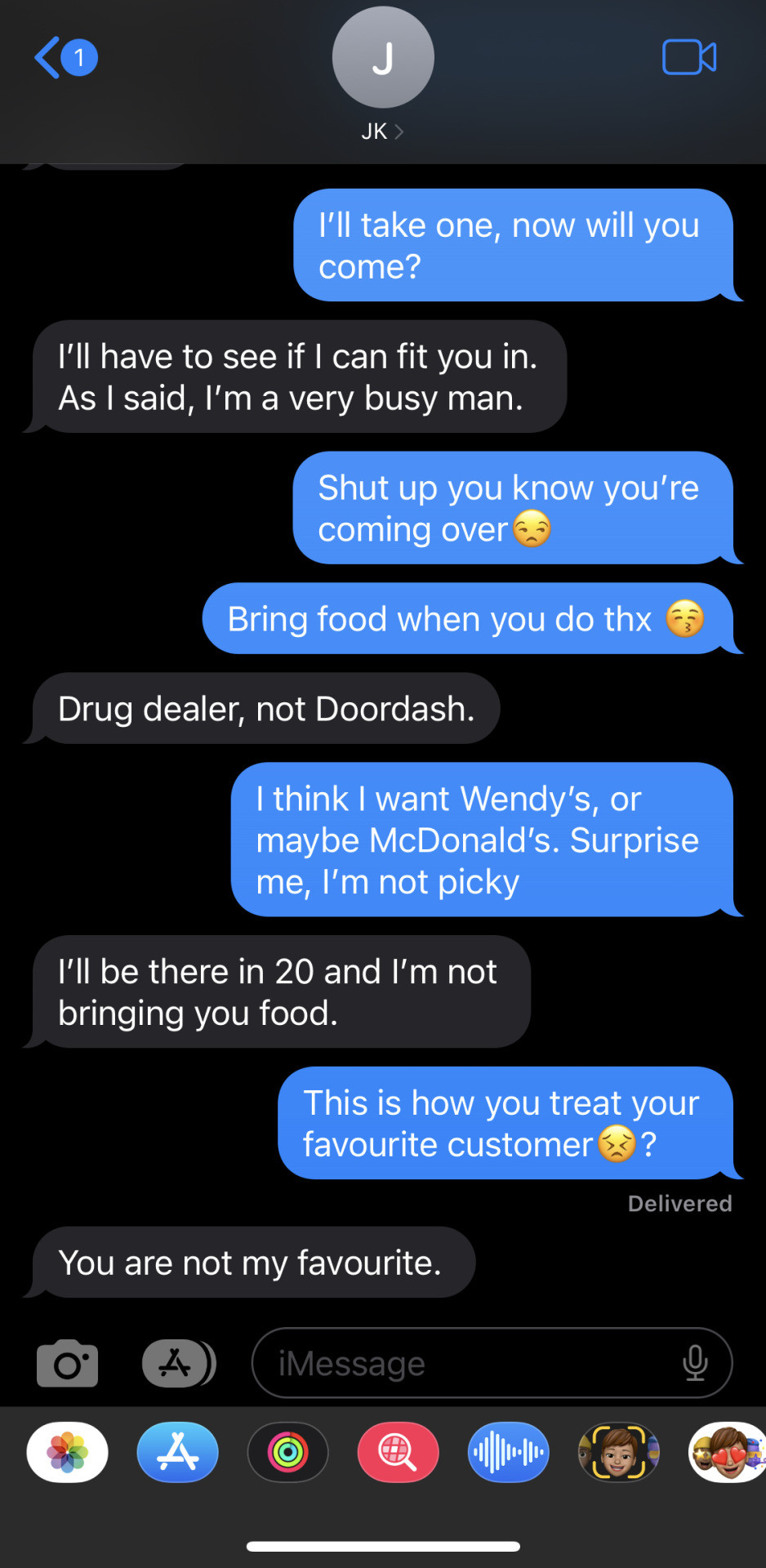The height and width of the screenshot is (1568, 766).
Task: Start a FaceTime video call
Action: coord(689,57)
